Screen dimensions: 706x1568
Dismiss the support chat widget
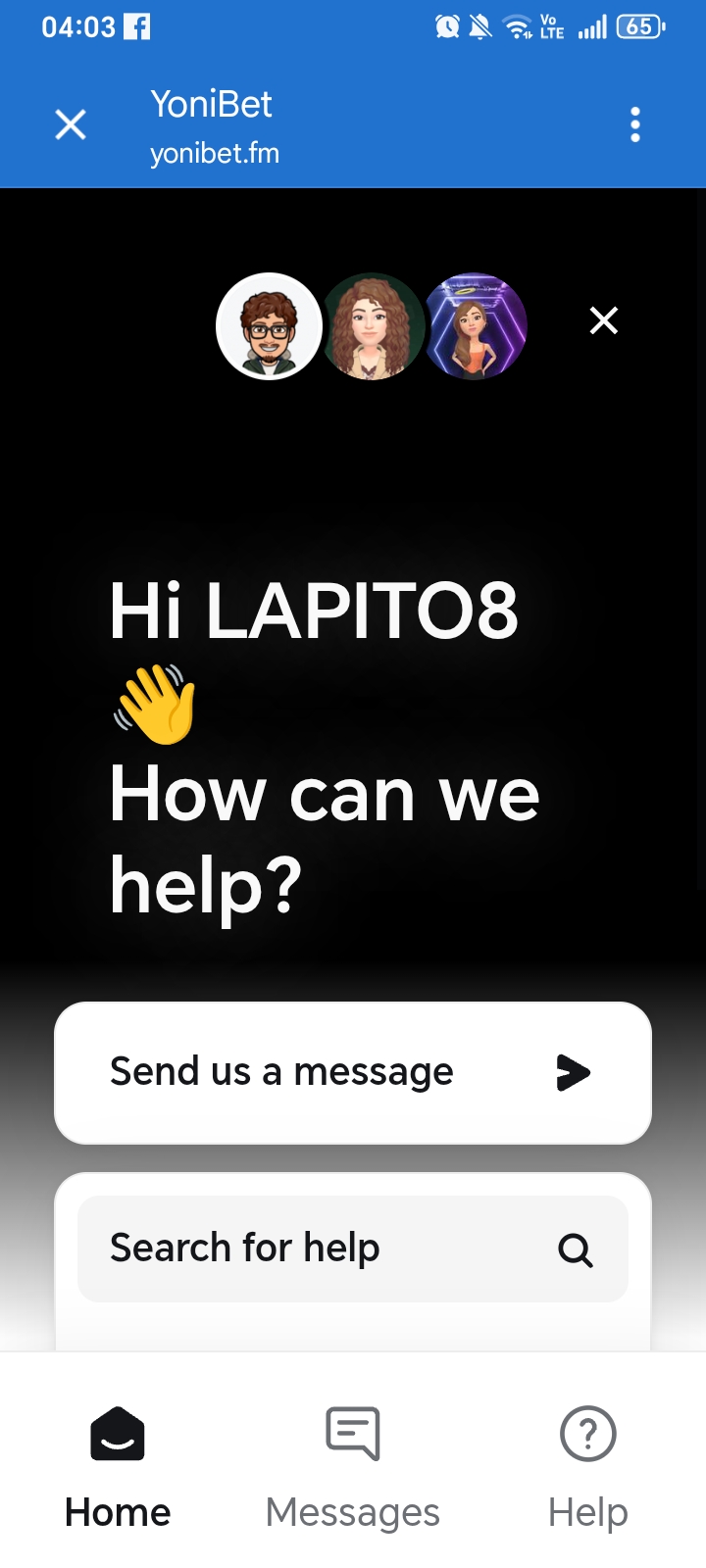click(604, 320)
